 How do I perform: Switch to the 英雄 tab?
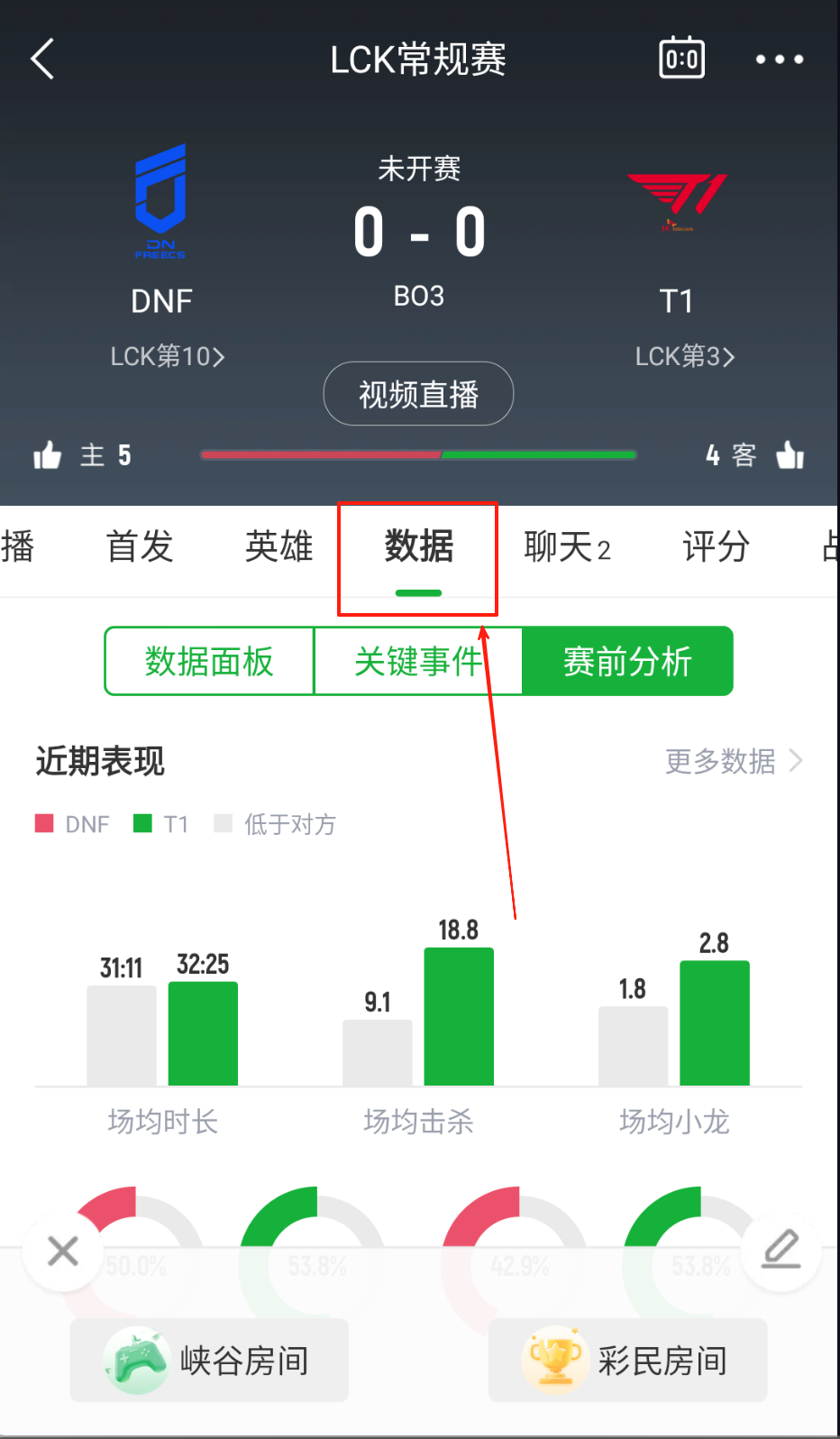pyautogui.click(x=278, y=546)
